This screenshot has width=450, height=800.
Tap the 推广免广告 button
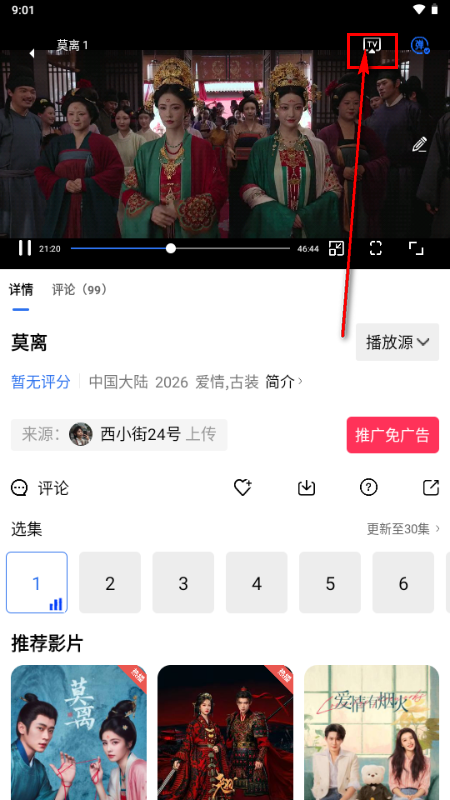392,435
